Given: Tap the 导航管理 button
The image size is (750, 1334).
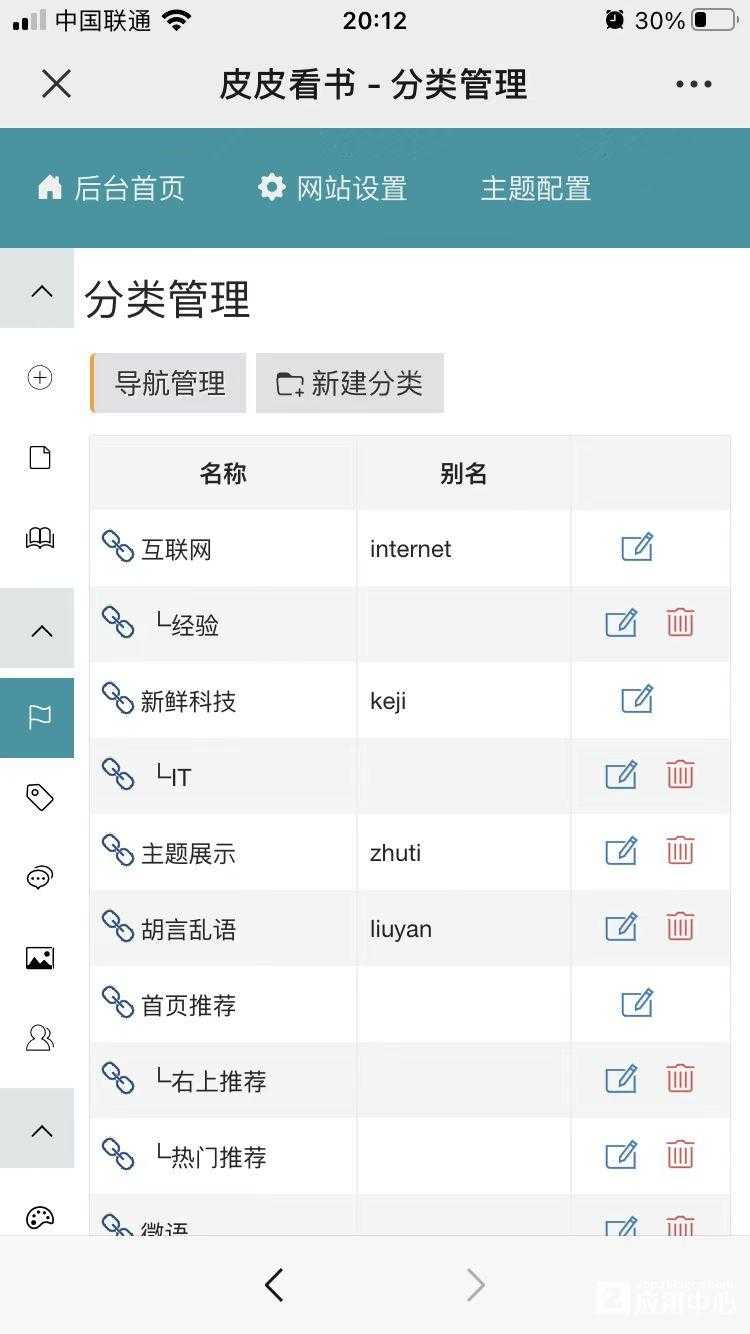Looking at the screenshot, I should pos(169,383).
